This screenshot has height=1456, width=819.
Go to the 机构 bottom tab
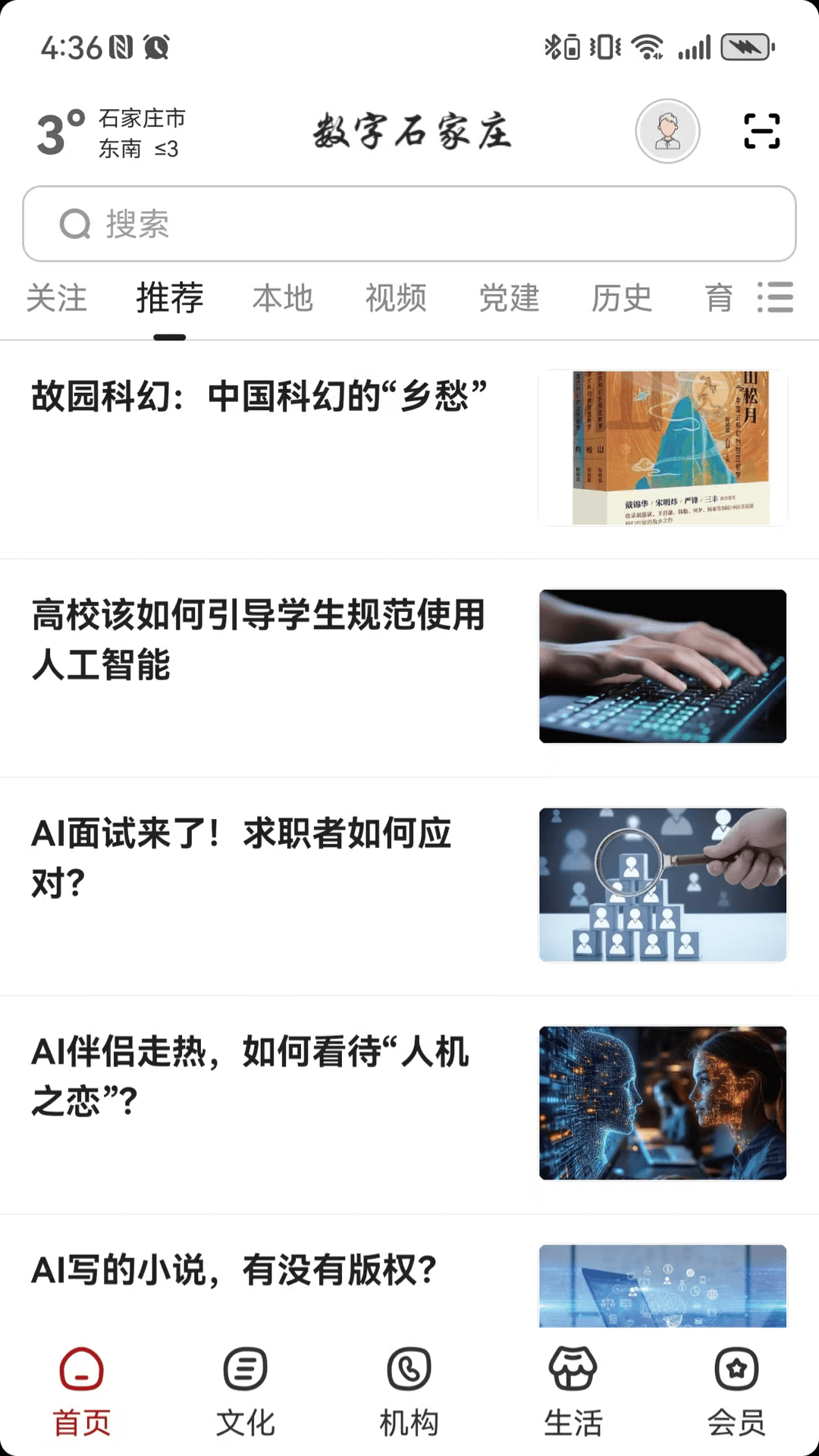coord(409,1392)
